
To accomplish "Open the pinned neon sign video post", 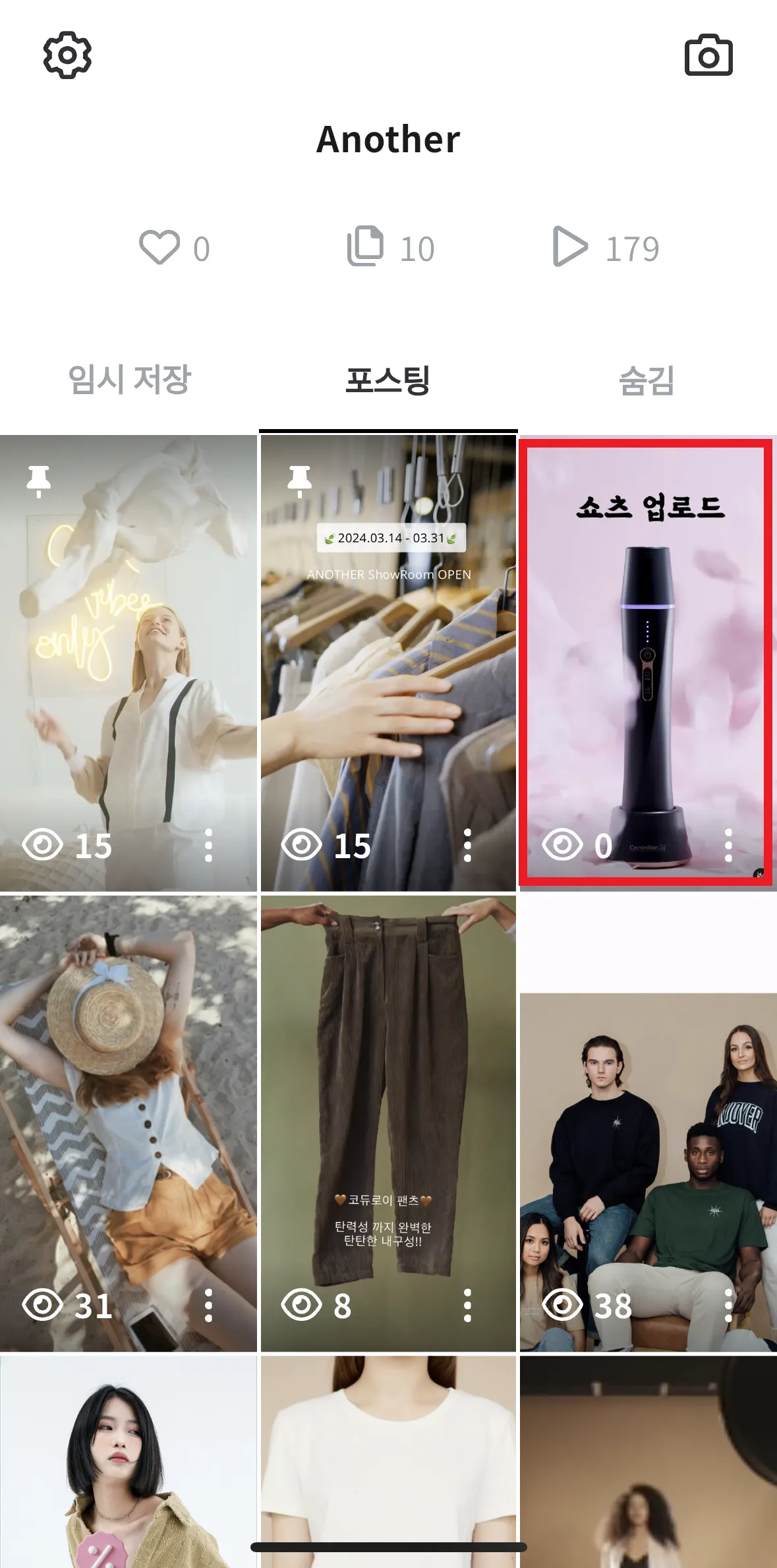I will (x=128, y=659).
